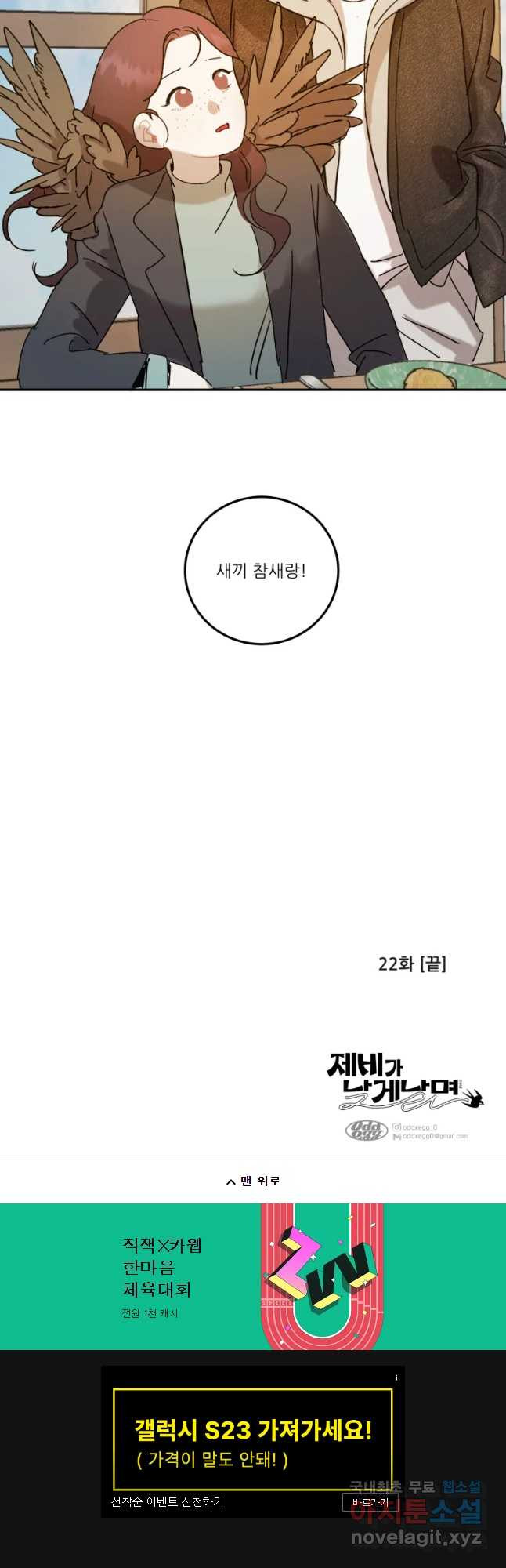
Task: Open the ad info icon on the Galaxy S23 ad
Action: click(x=396, y=1377)
